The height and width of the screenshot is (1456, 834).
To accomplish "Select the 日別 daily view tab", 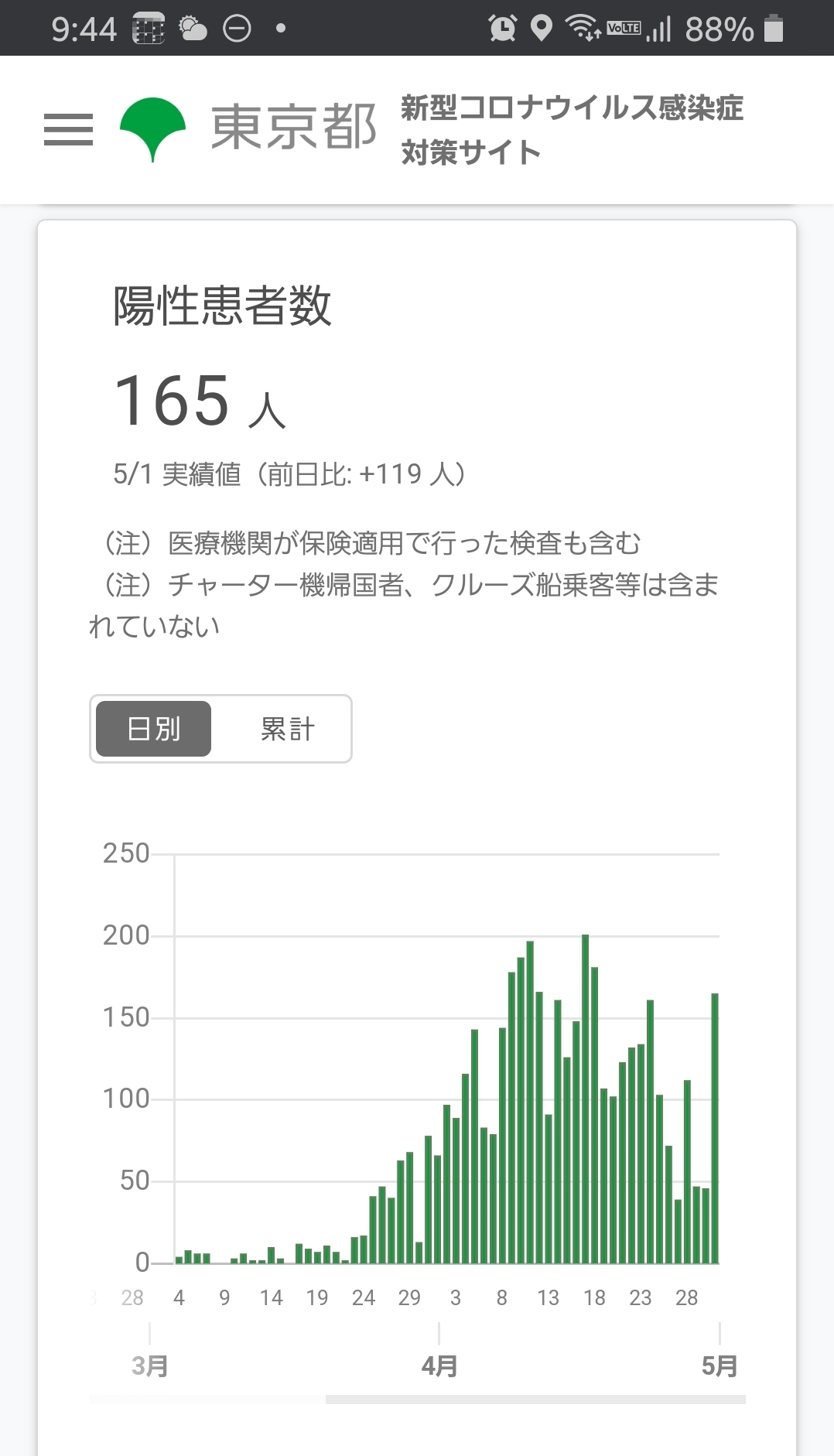I will coord(153,729).
